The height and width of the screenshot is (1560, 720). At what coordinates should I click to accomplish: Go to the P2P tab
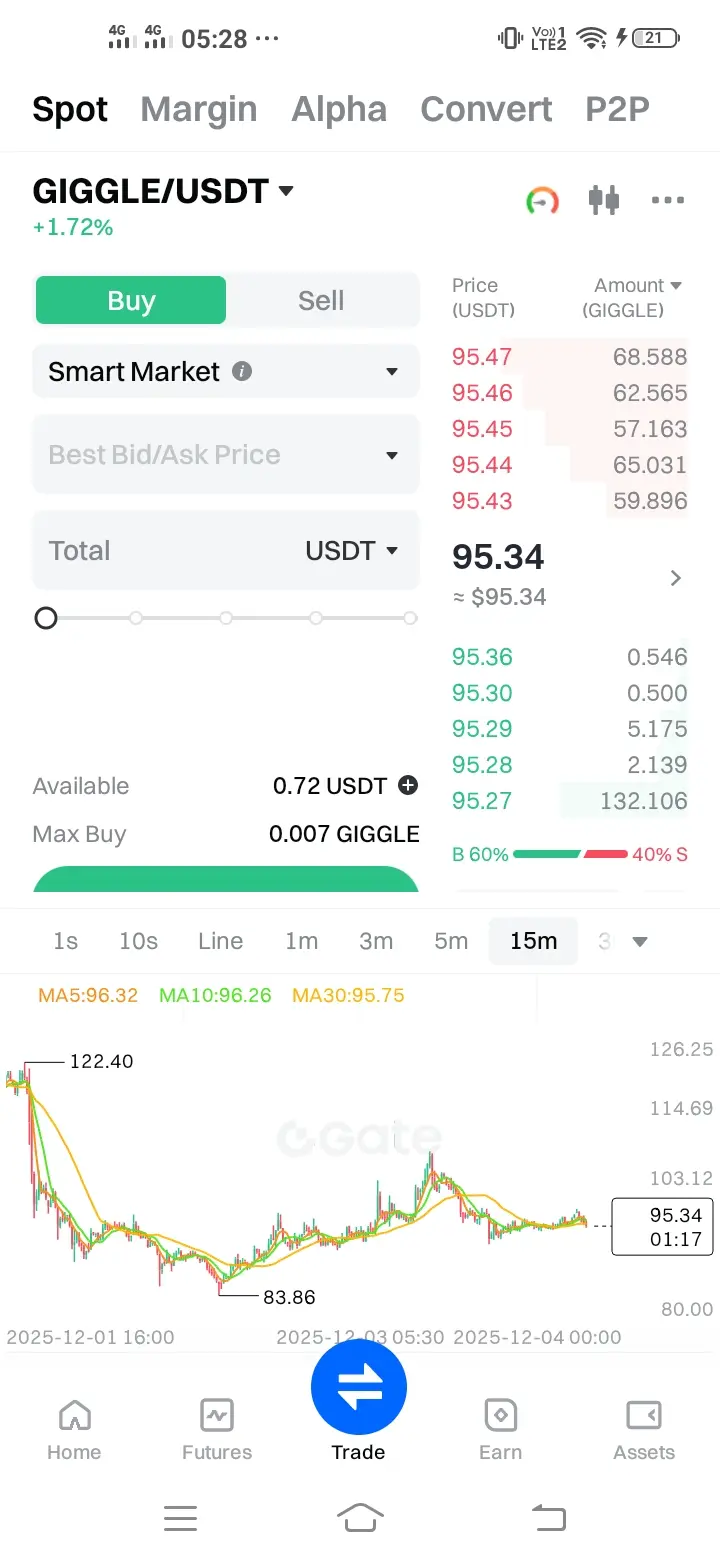pyautogui.click(x=617, y=109)
